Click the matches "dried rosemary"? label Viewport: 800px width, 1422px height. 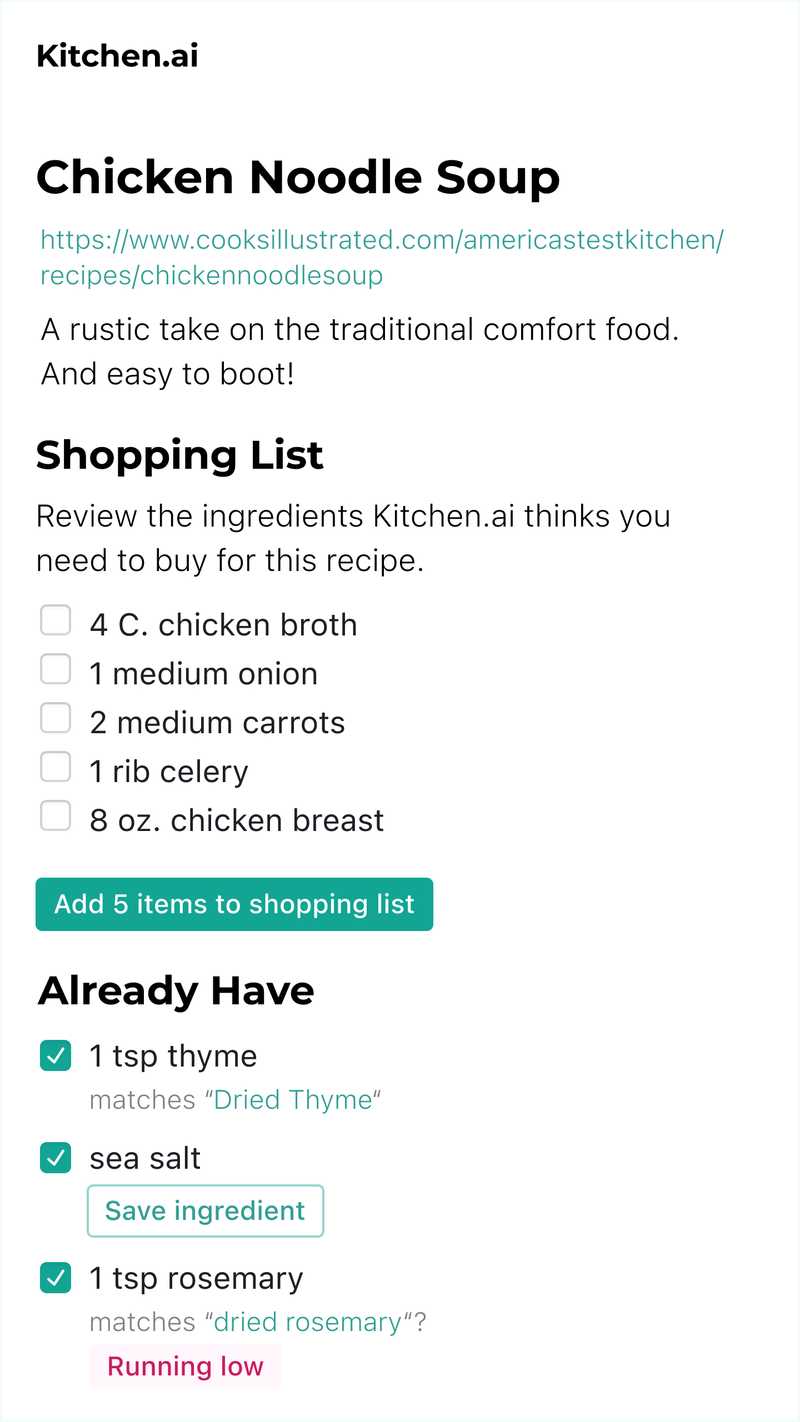(255, 1321)
